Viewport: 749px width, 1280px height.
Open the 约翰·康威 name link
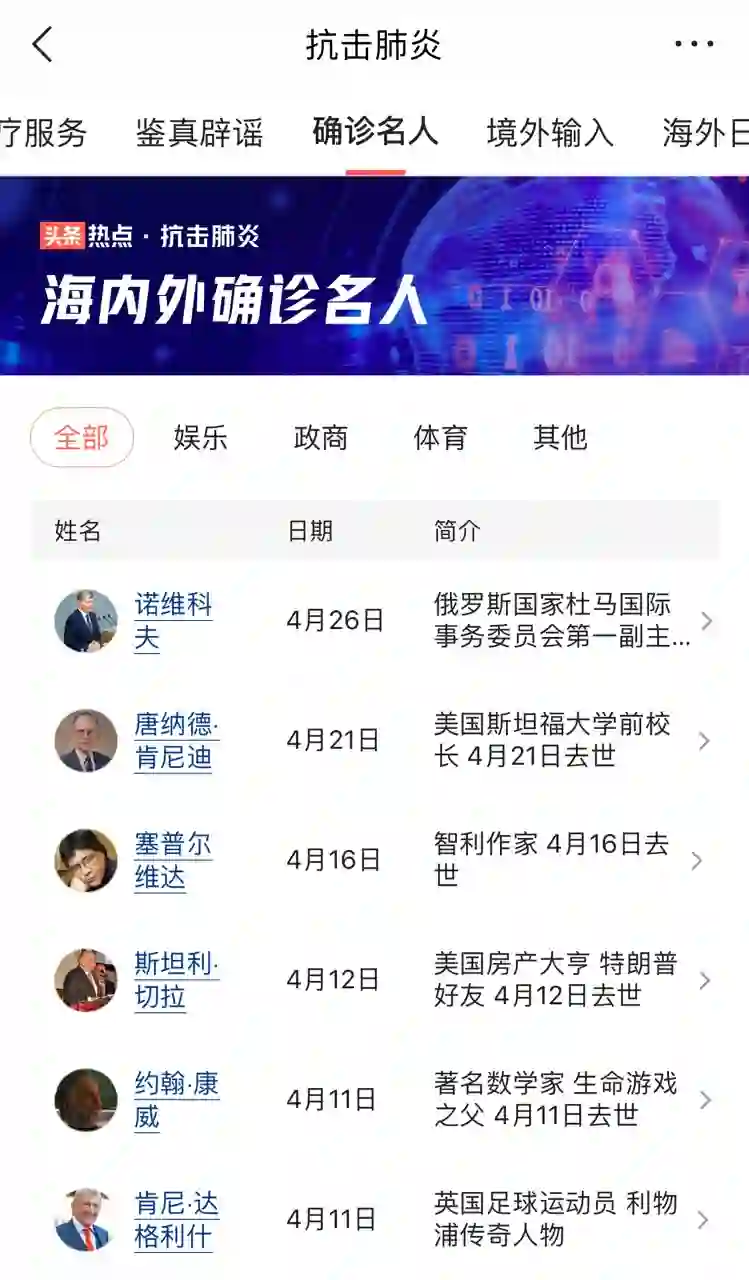(x=176, y=1100)
